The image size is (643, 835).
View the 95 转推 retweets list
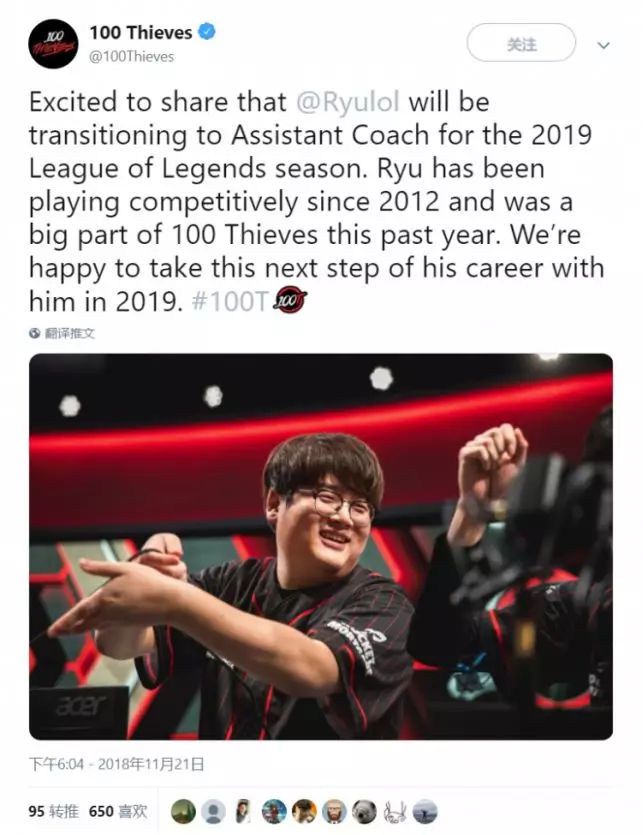51,811
